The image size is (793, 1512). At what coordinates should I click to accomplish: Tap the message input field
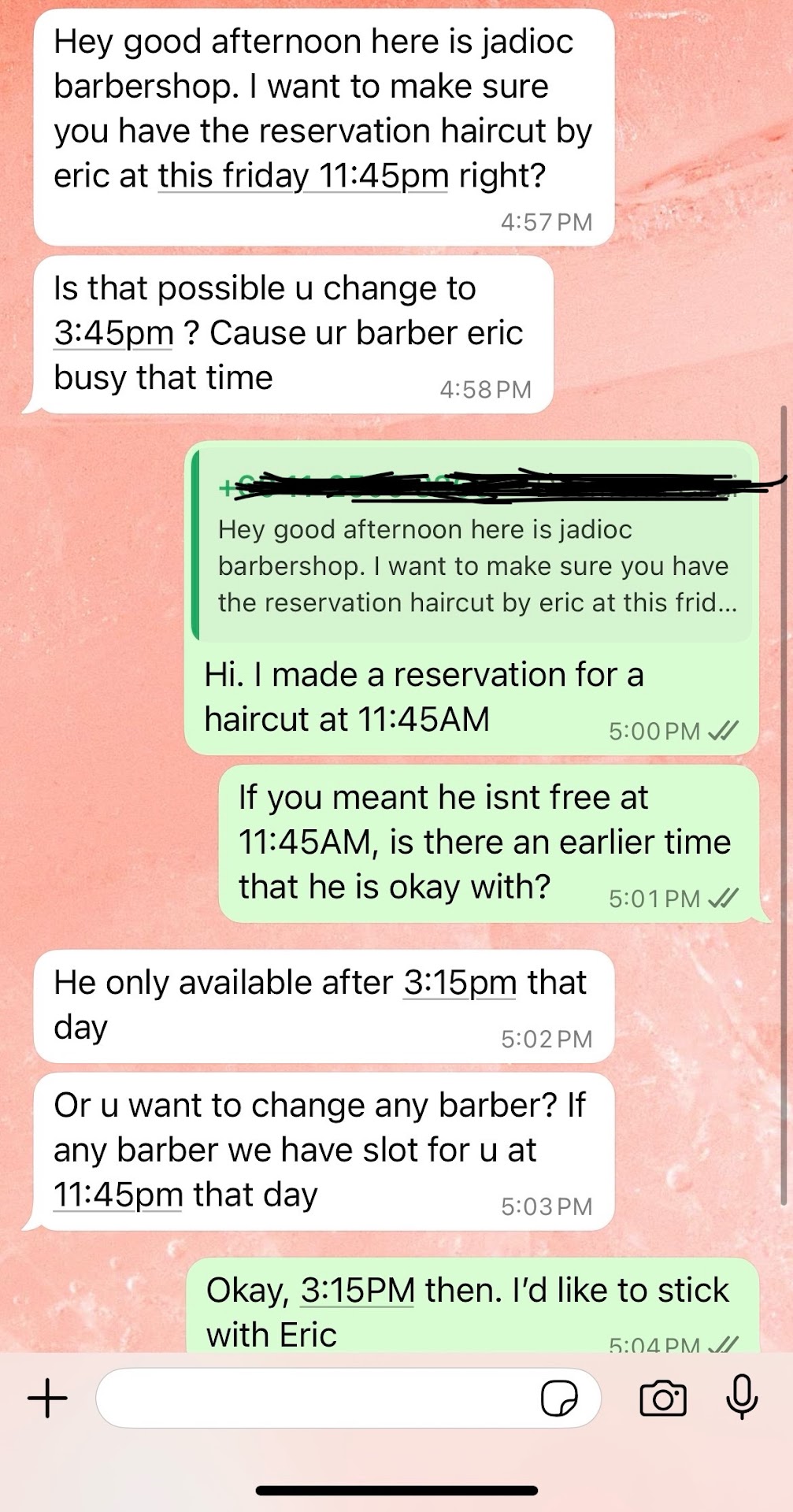[315, 1399]
